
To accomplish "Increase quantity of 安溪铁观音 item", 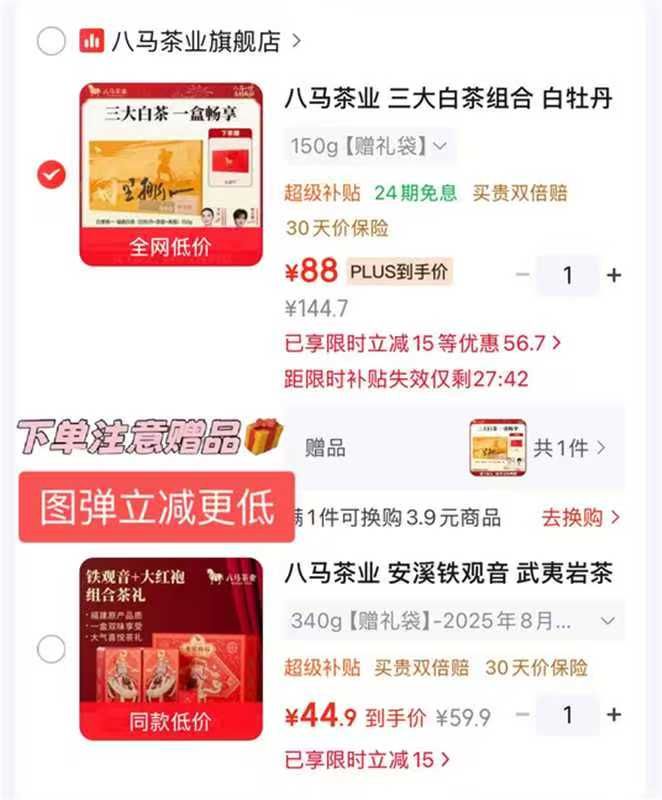I will pos(614,715).
